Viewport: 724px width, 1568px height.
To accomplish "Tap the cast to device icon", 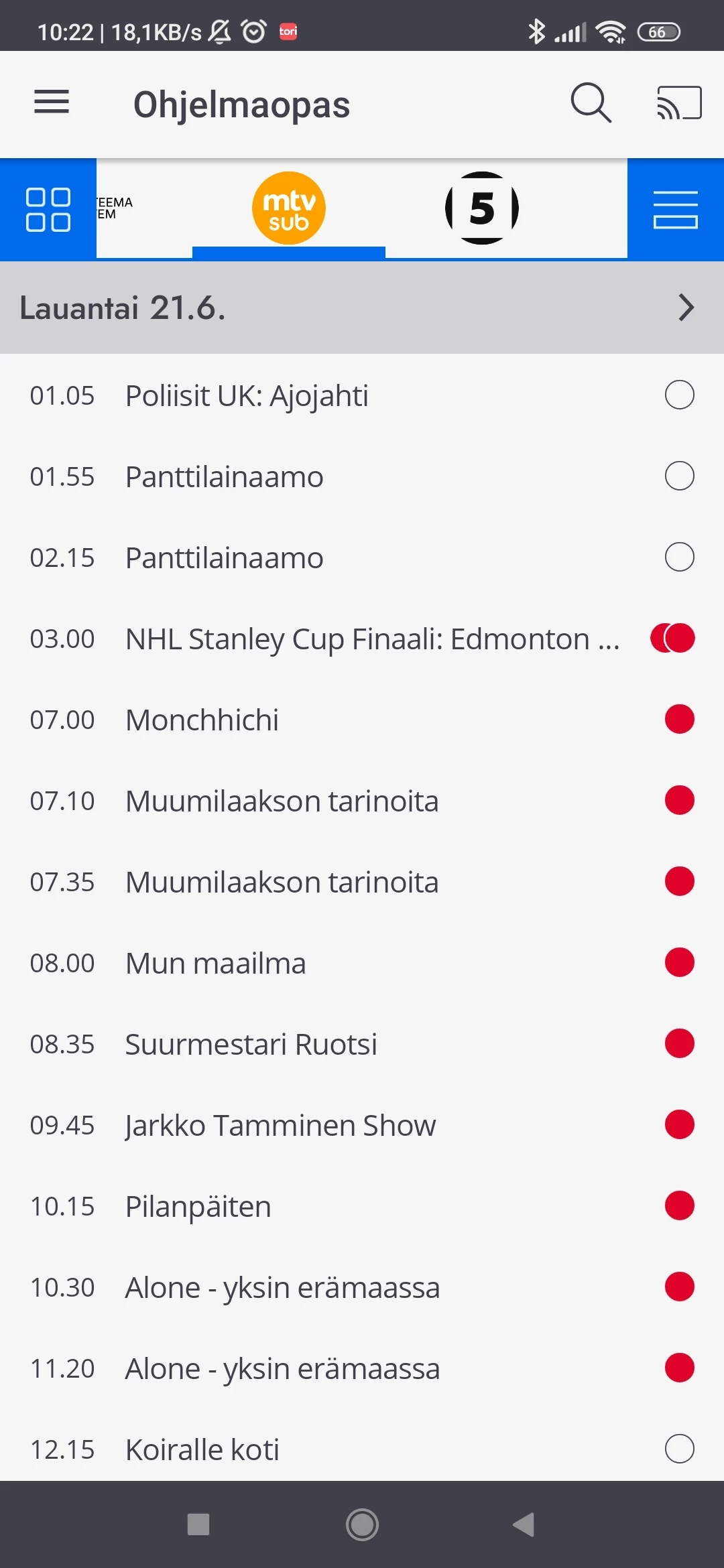I will pyautogui.click(x=678, y=103).
